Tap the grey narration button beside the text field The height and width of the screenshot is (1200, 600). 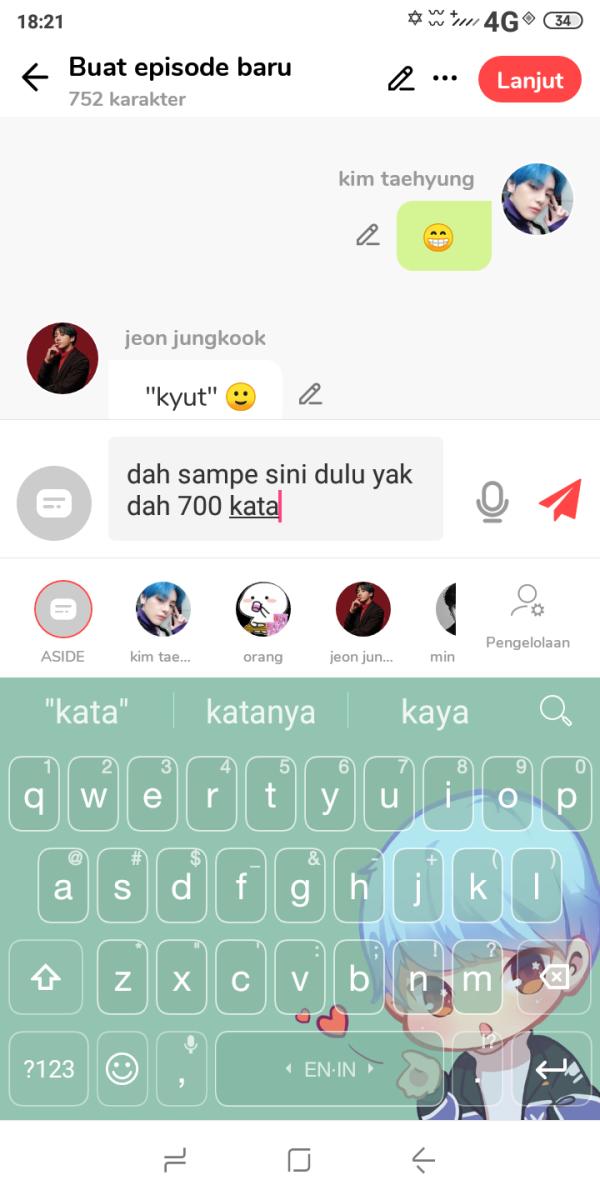[x=54, y=503]
